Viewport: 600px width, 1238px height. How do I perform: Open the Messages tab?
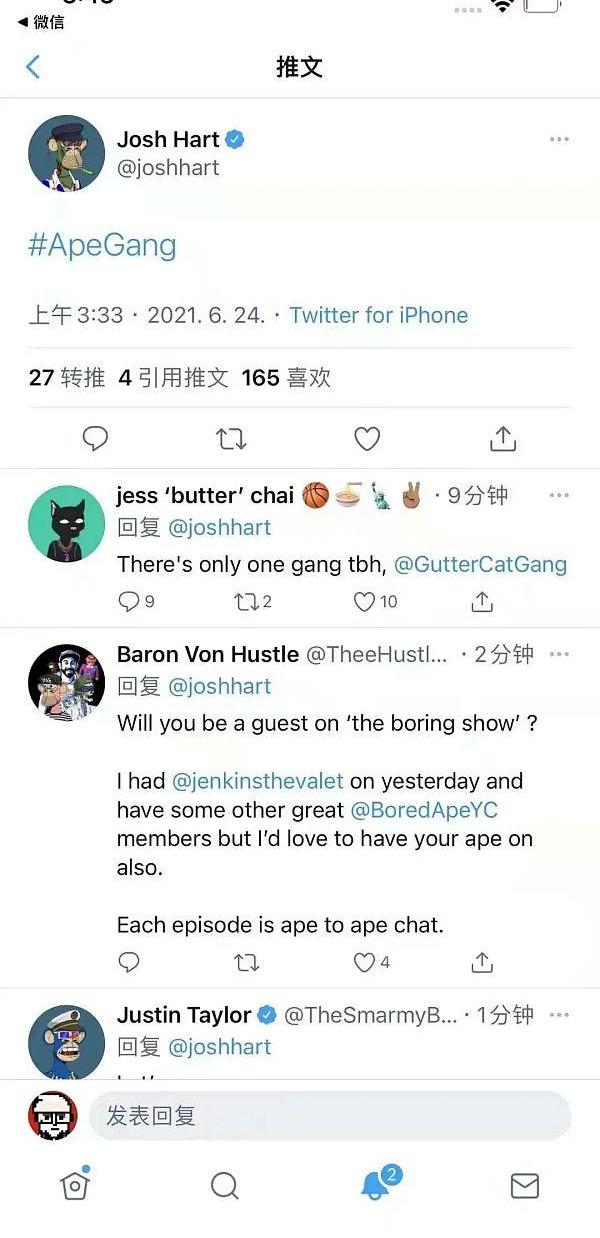(524, 1186)
